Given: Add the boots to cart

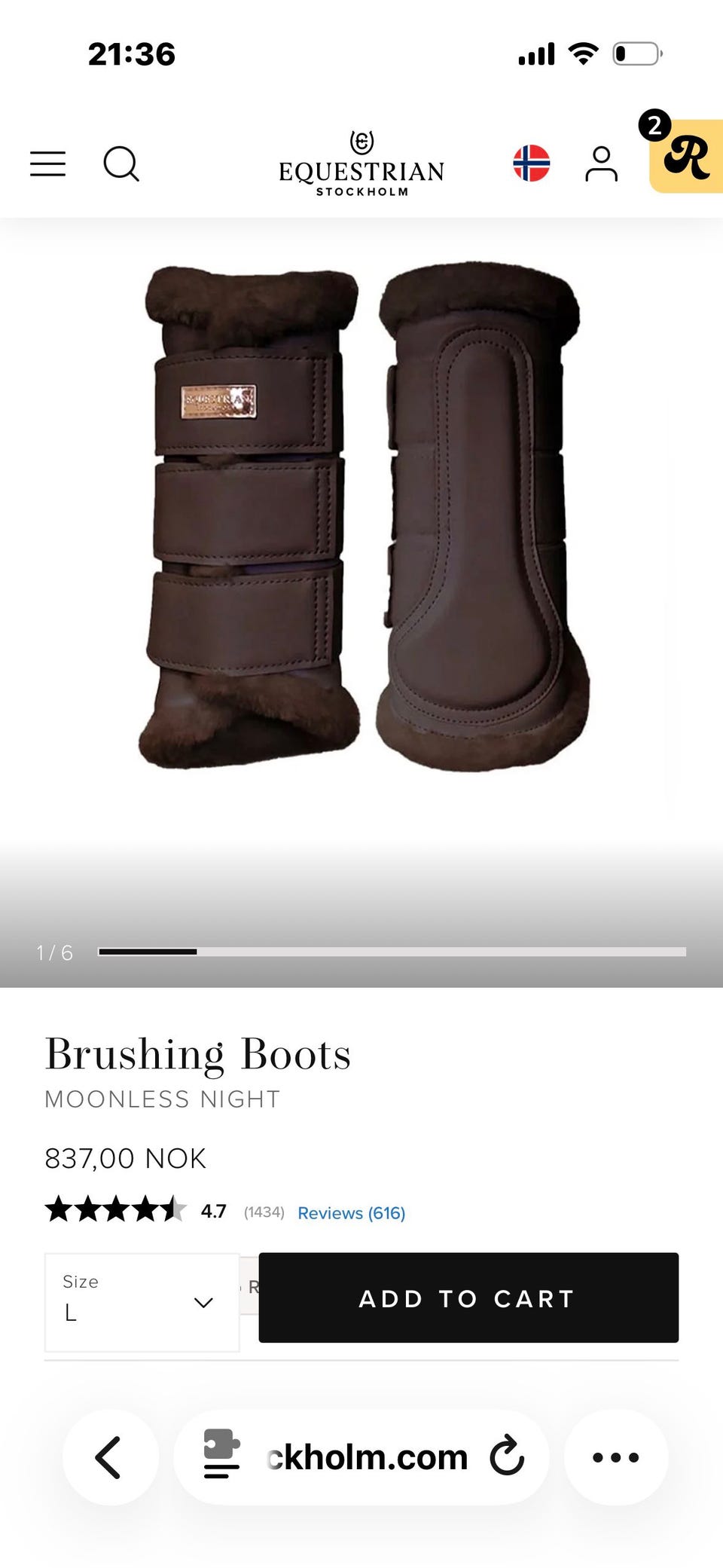Looking at the screenshot, I should click(x=468, y=1297).
